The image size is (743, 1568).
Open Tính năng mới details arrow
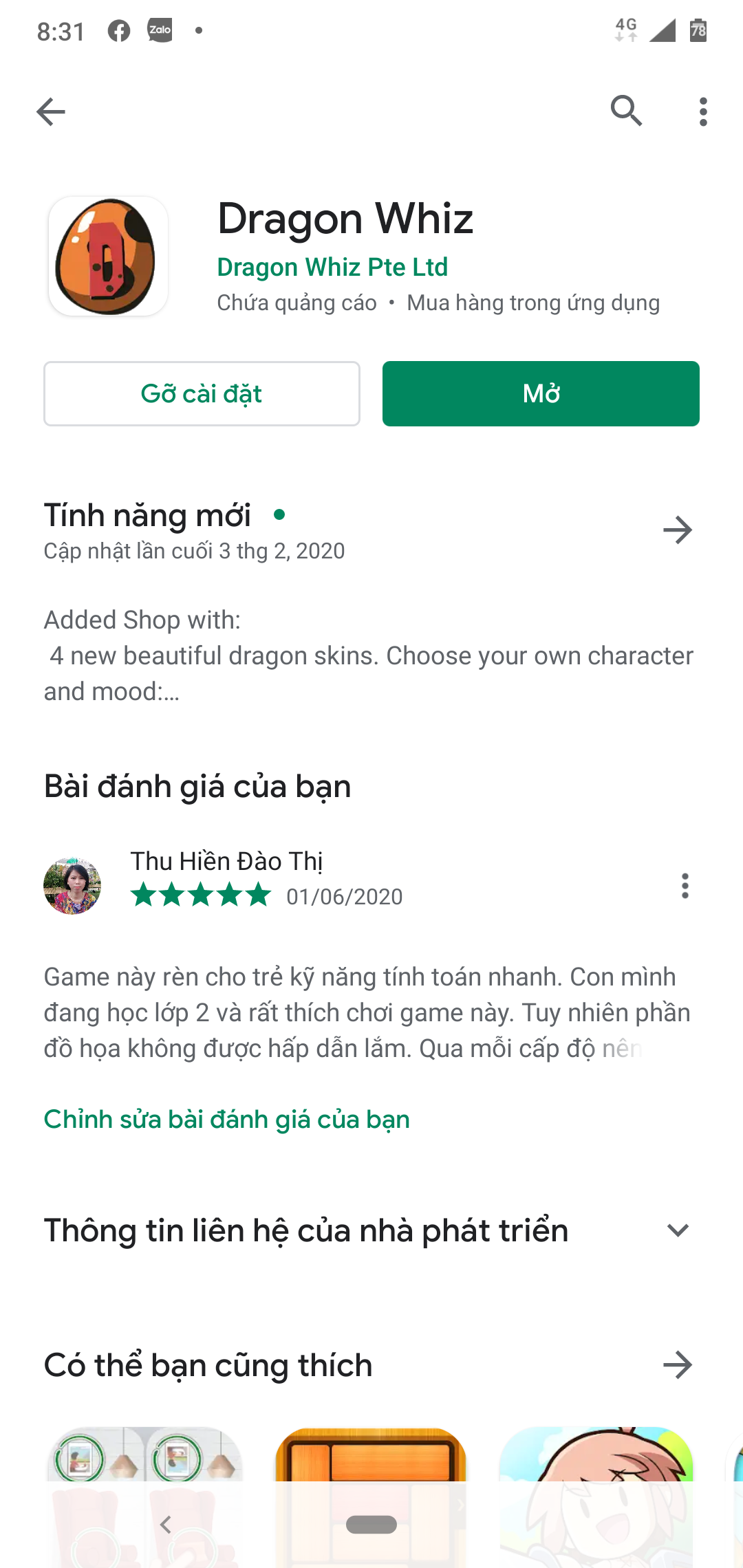(677, 530)
